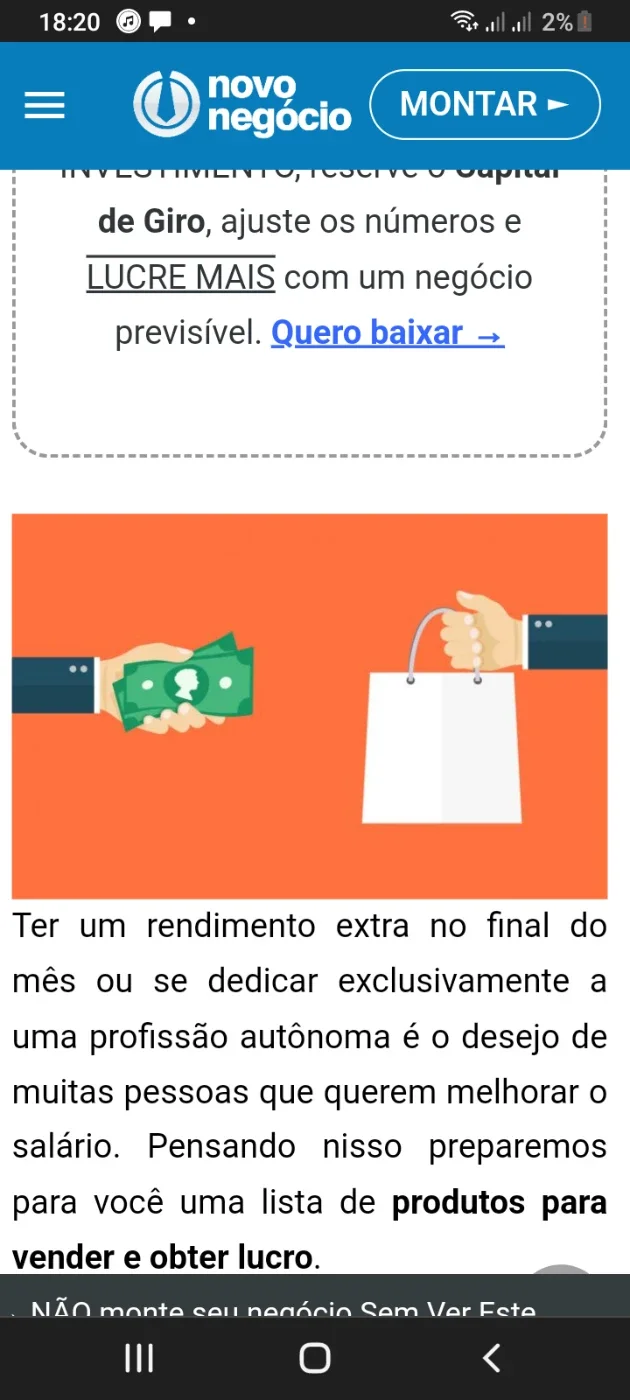The width and height of the screenshot is (630, 1400).
Task: Open the LUCRE MAIS underlined link
Action: click(181, 277)
